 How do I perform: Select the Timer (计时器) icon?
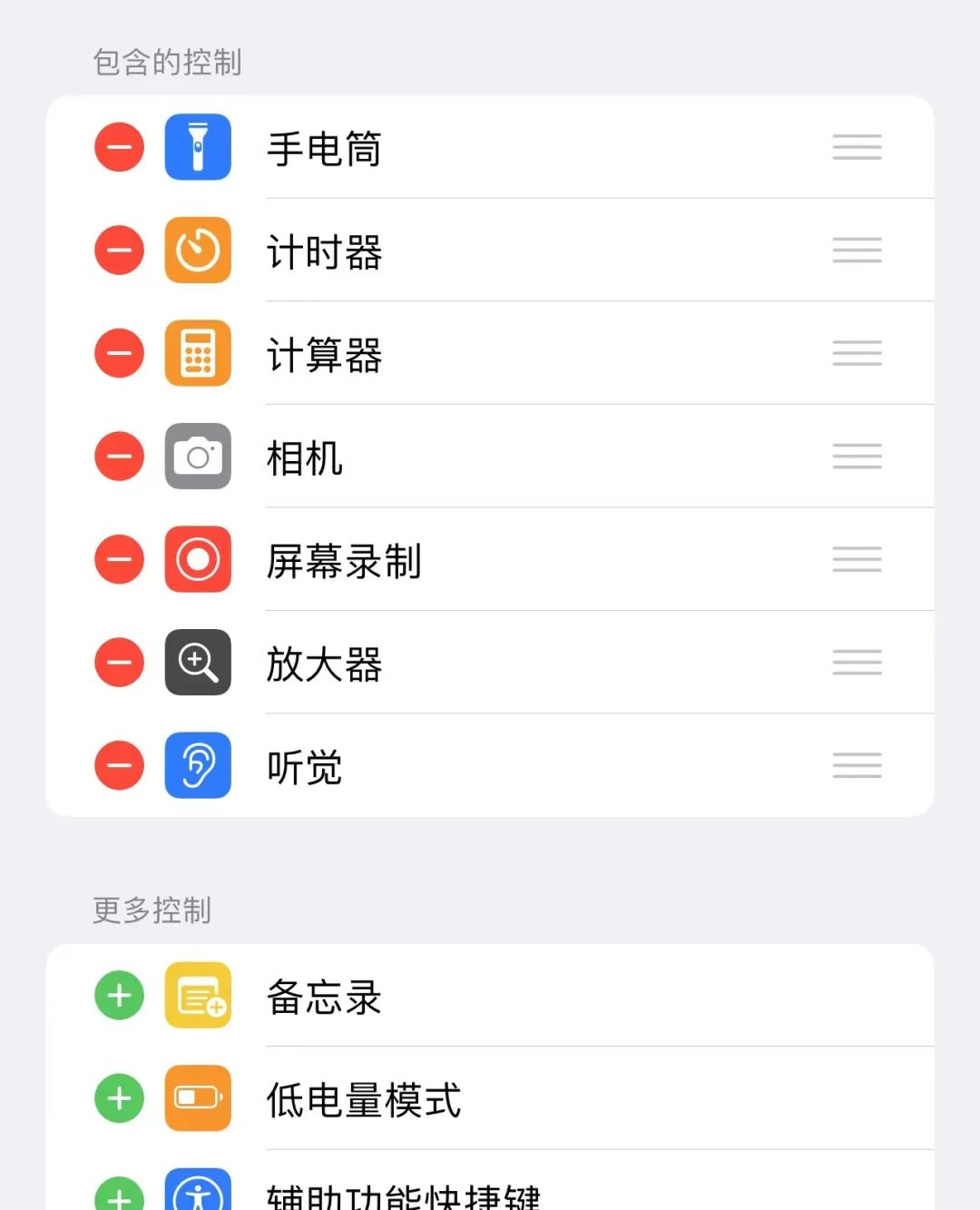click(197, 251)
